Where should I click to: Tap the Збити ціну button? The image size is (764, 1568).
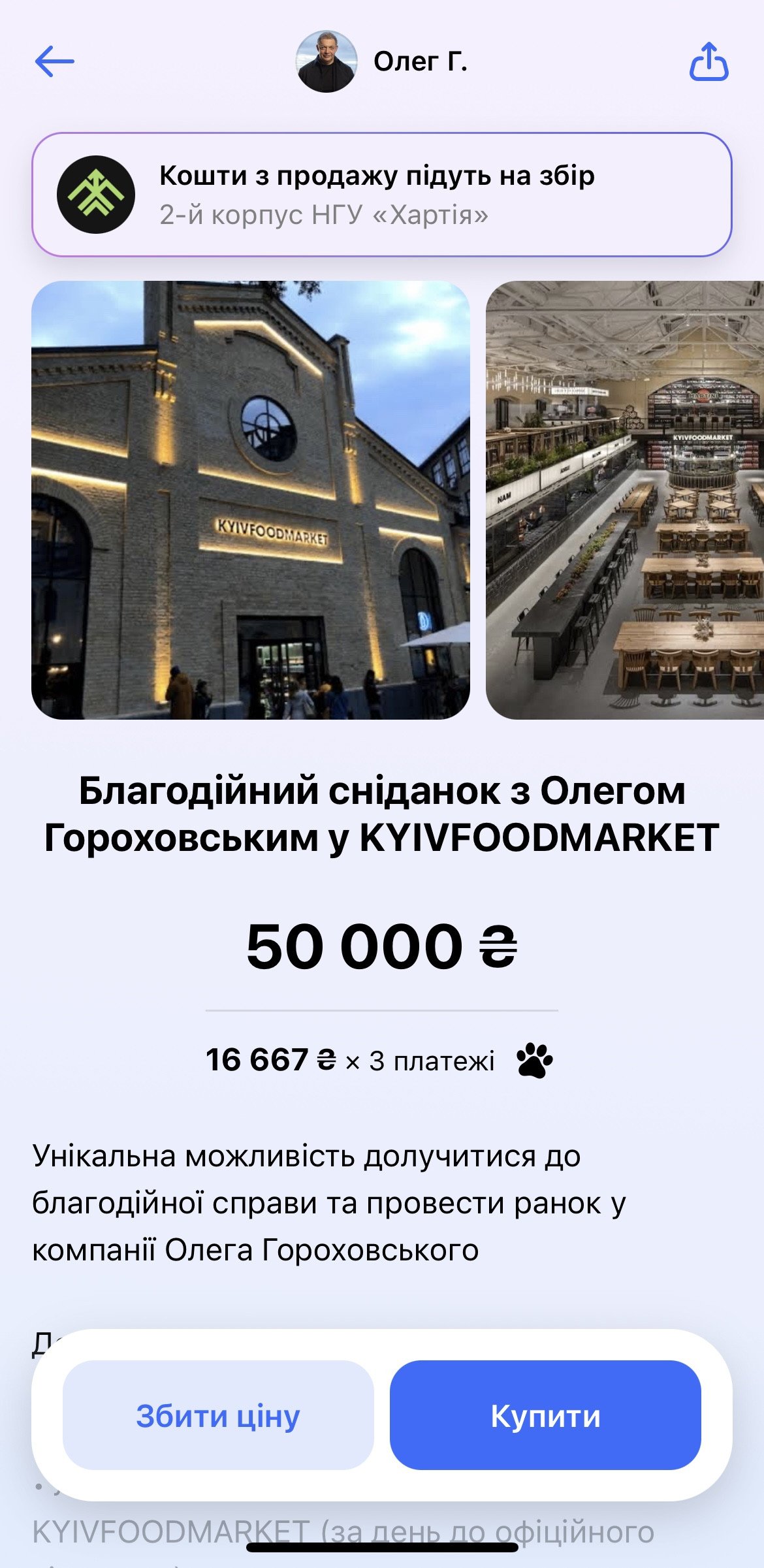click(218, 1416)
